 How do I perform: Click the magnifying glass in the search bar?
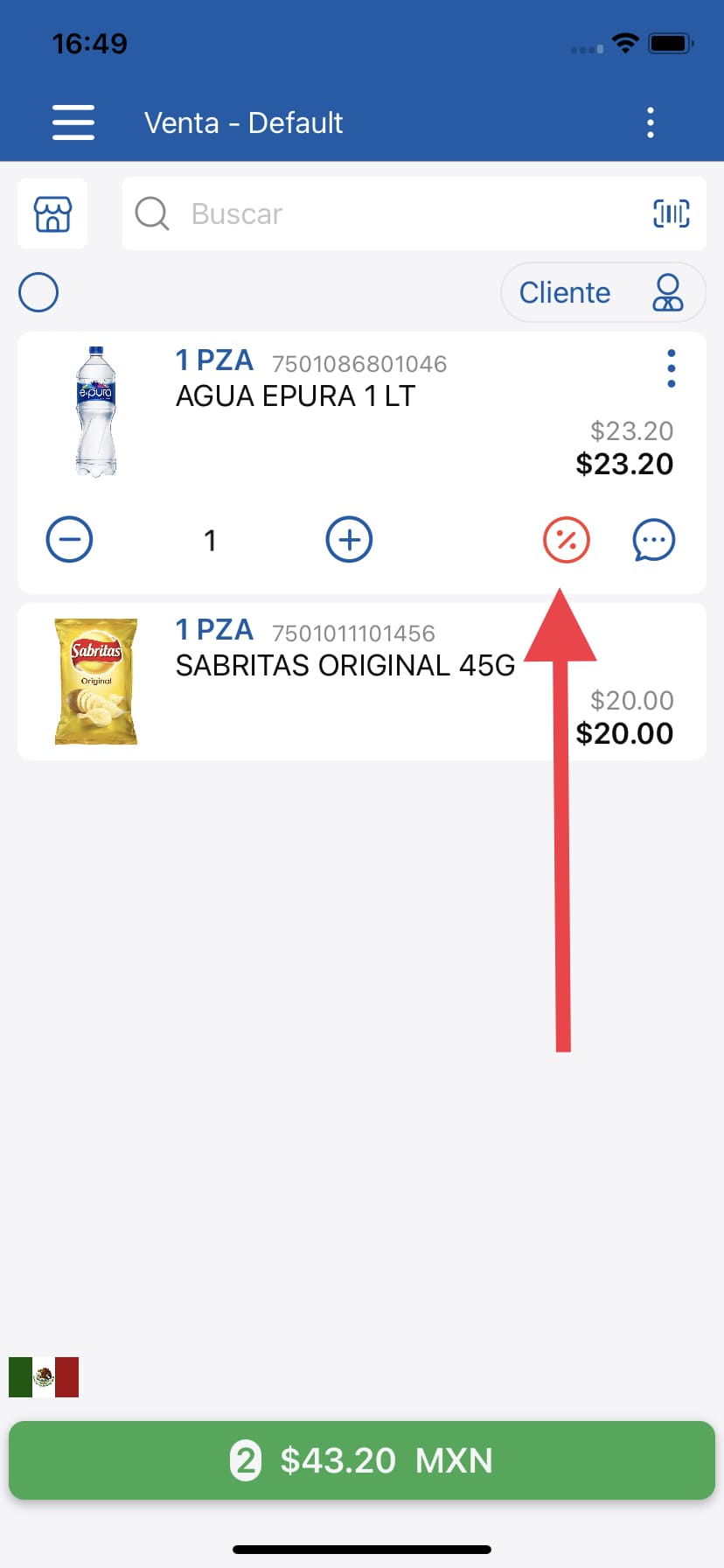(150, 213)
